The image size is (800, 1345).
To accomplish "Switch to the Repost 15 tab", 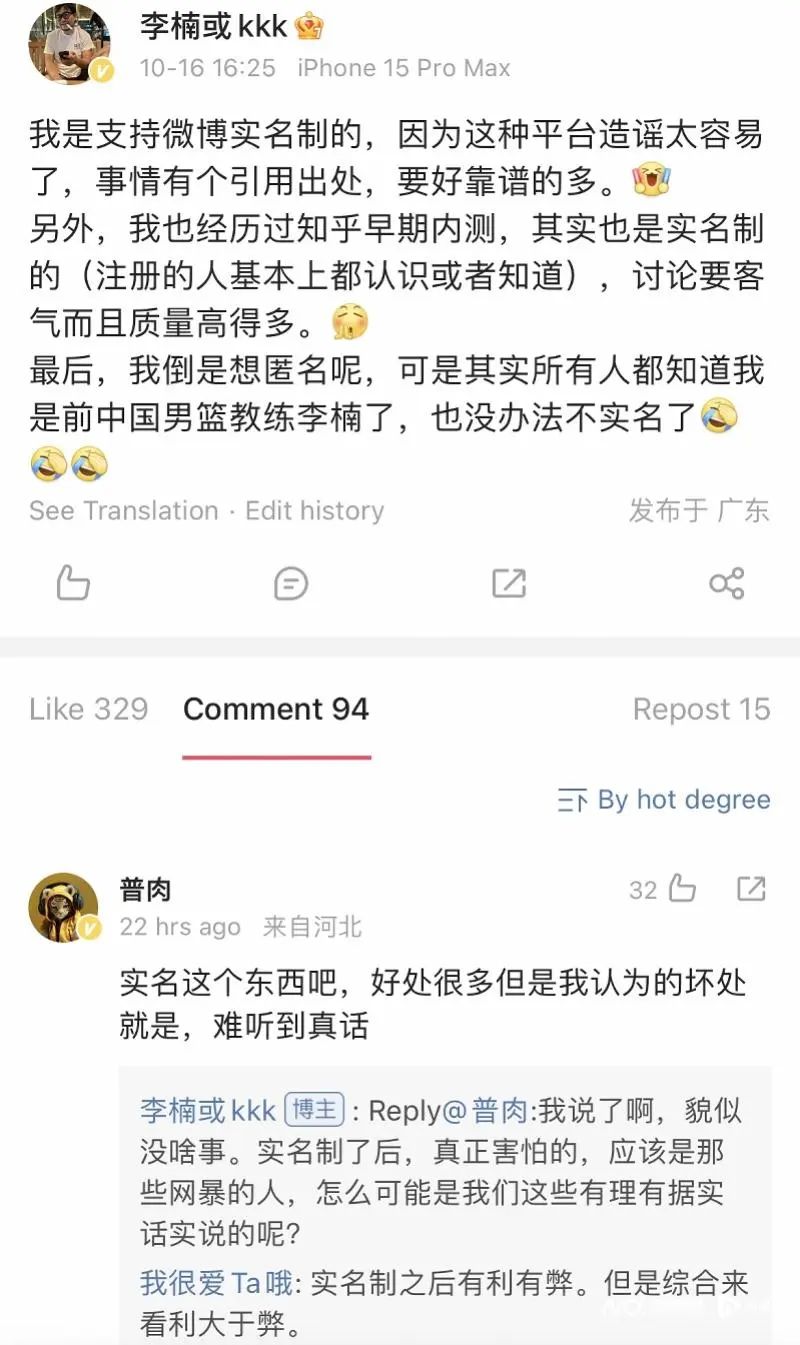I will (701, 709).
